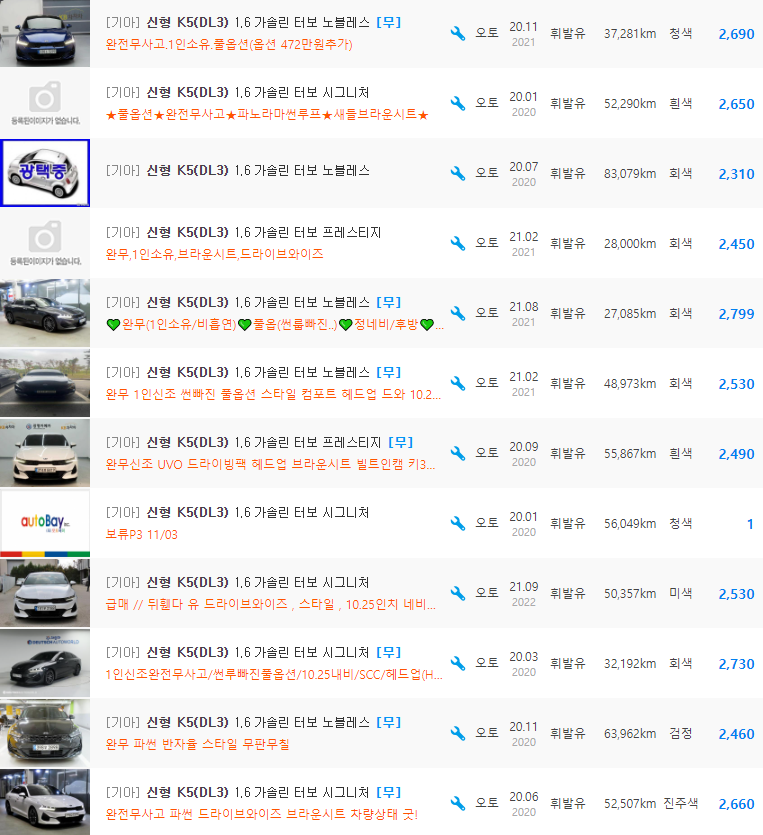This screenshot has height=835, width=763.
Task: Click wrench icon on the autoBay 시그니처 row
Action: coord(458,523)
